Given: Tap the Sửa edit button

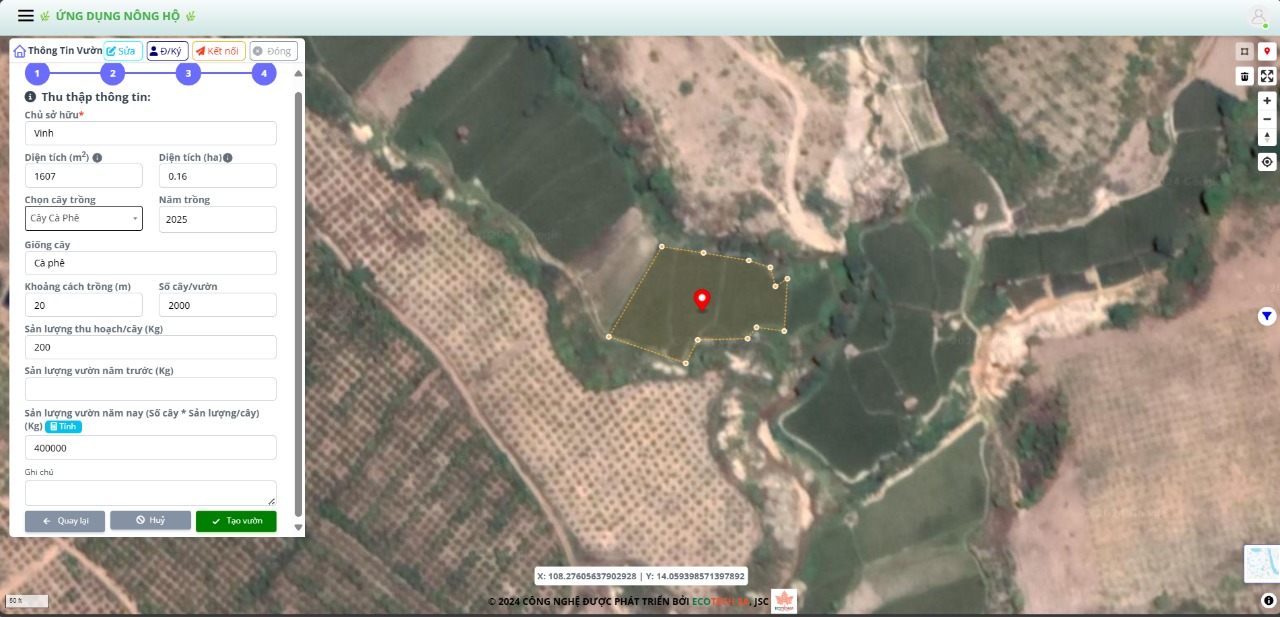Looking at the screenshot, I should point(122,51).
